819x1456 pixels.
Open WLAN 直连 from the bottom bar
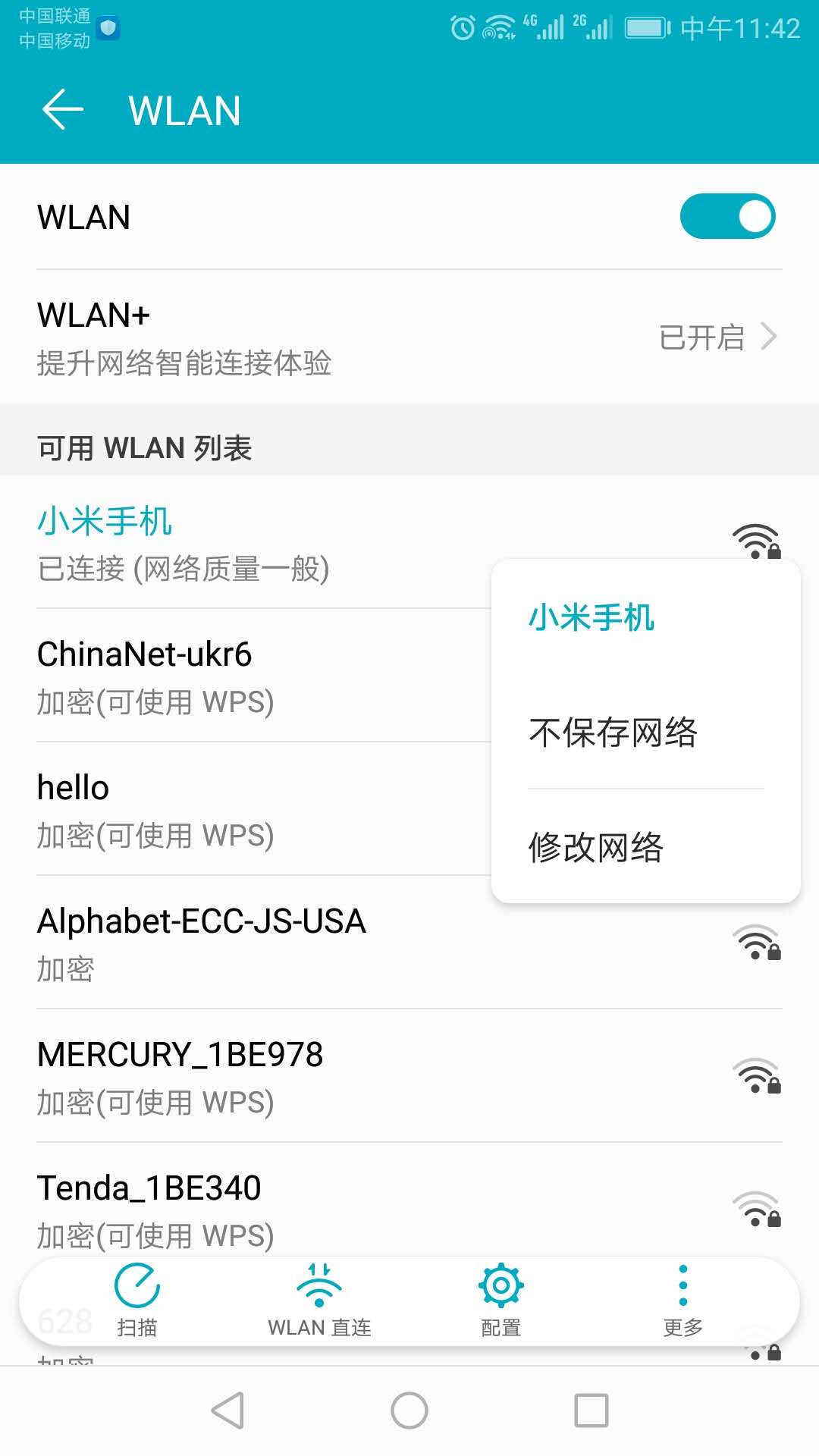coord(318,1289)
